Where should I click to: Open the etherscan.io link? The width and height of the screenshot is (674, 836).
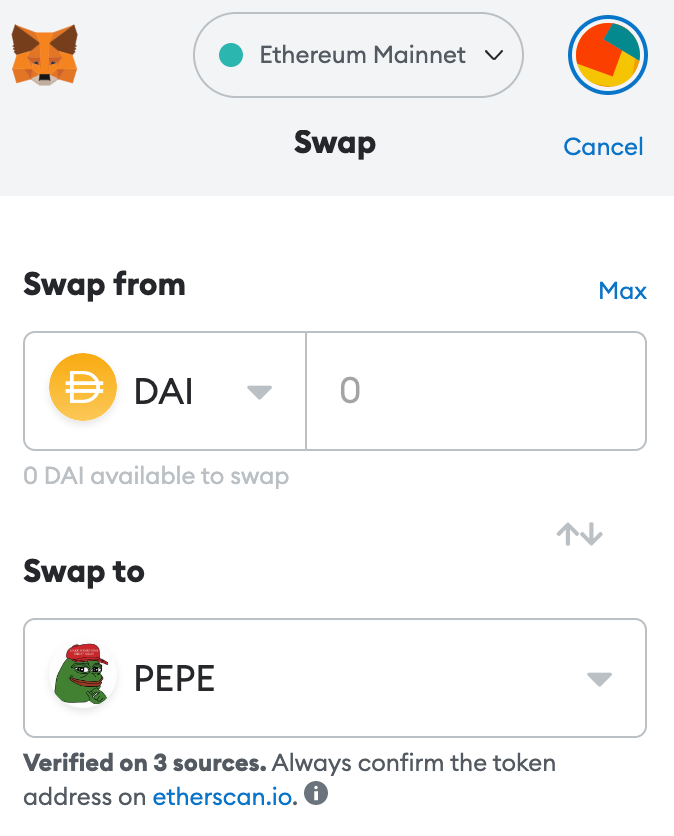224,797
